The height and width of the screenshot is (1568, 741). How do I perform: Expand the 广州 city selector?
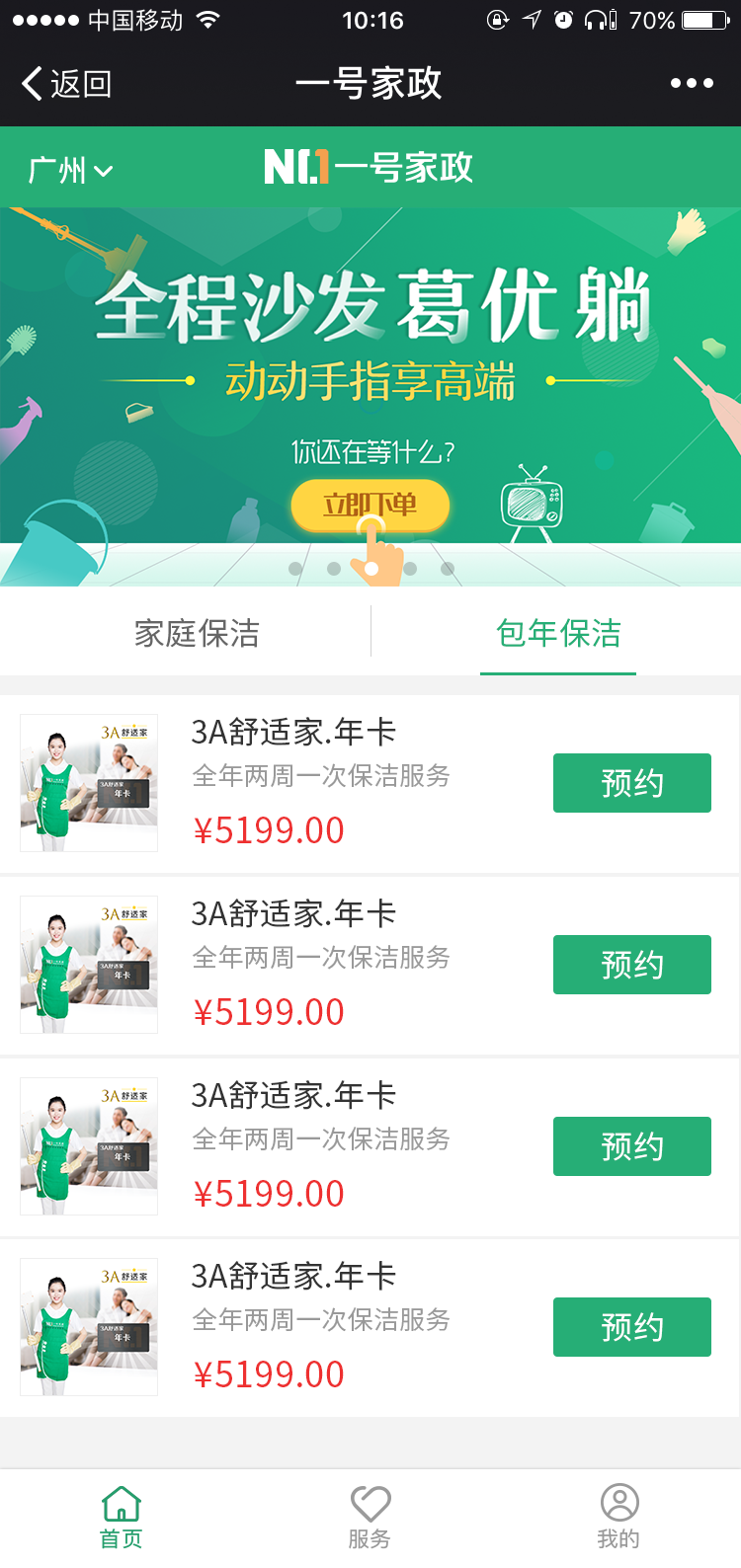[70, 170]
